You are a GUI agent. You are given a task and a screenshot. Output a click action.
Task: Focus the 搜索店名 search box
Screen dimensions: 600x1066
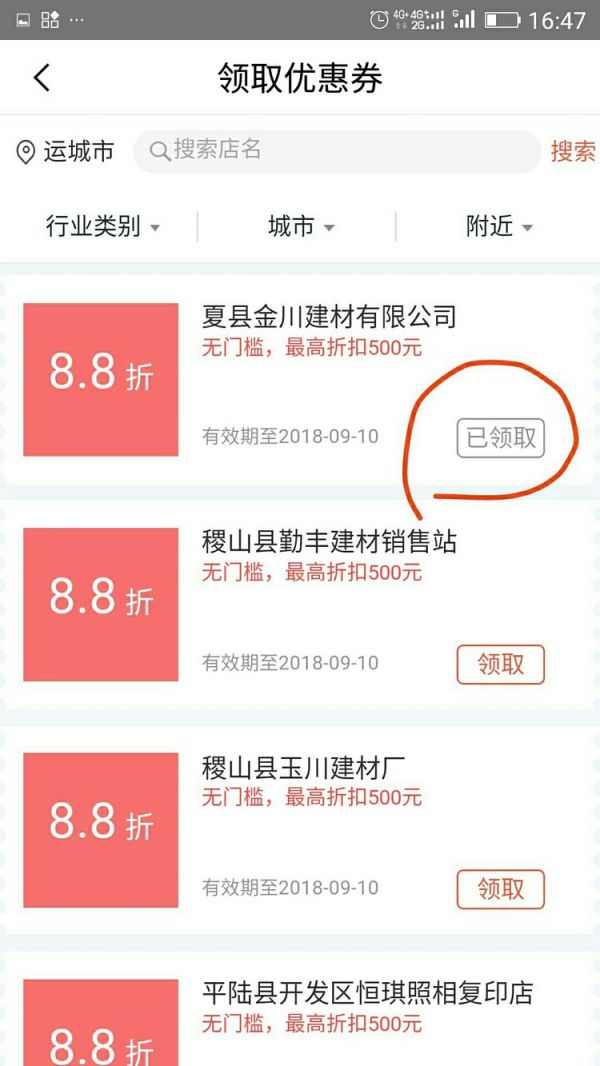click(336, 151)
